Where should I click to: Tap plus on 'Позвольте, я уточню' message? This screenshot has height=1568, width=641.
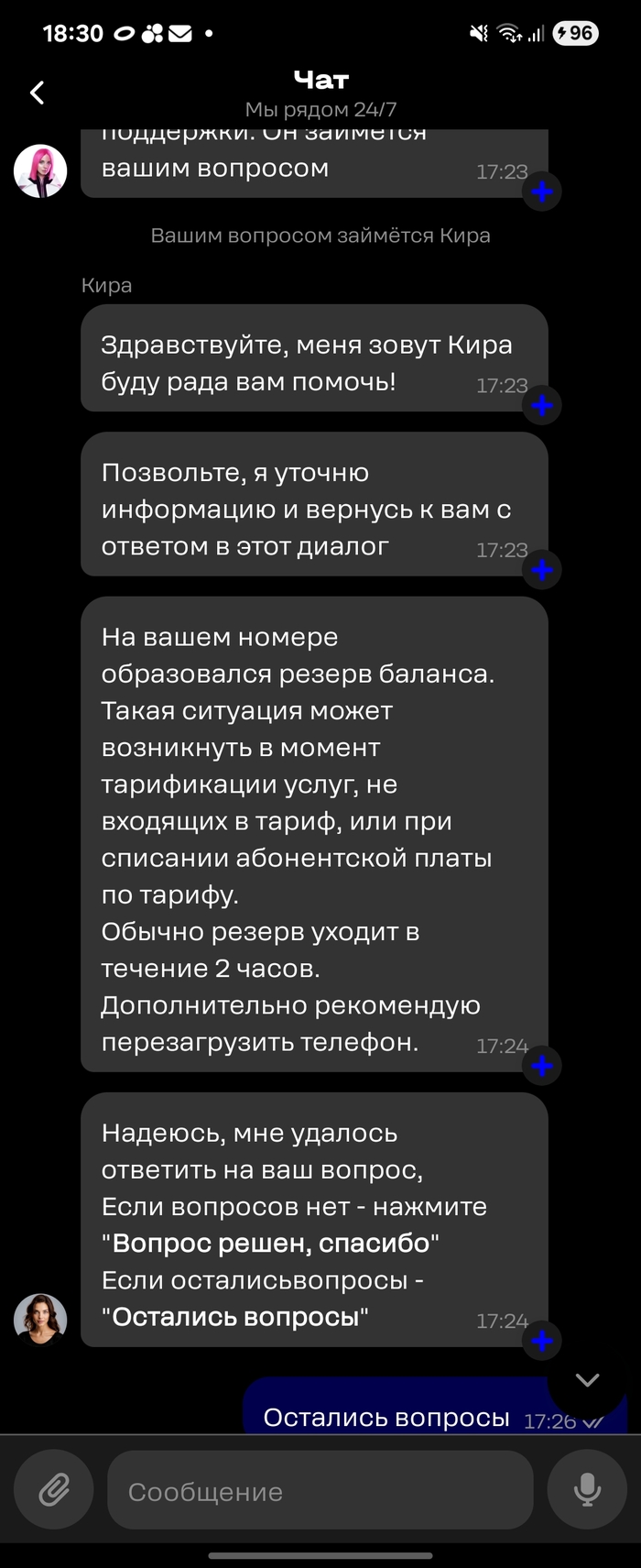542,570
